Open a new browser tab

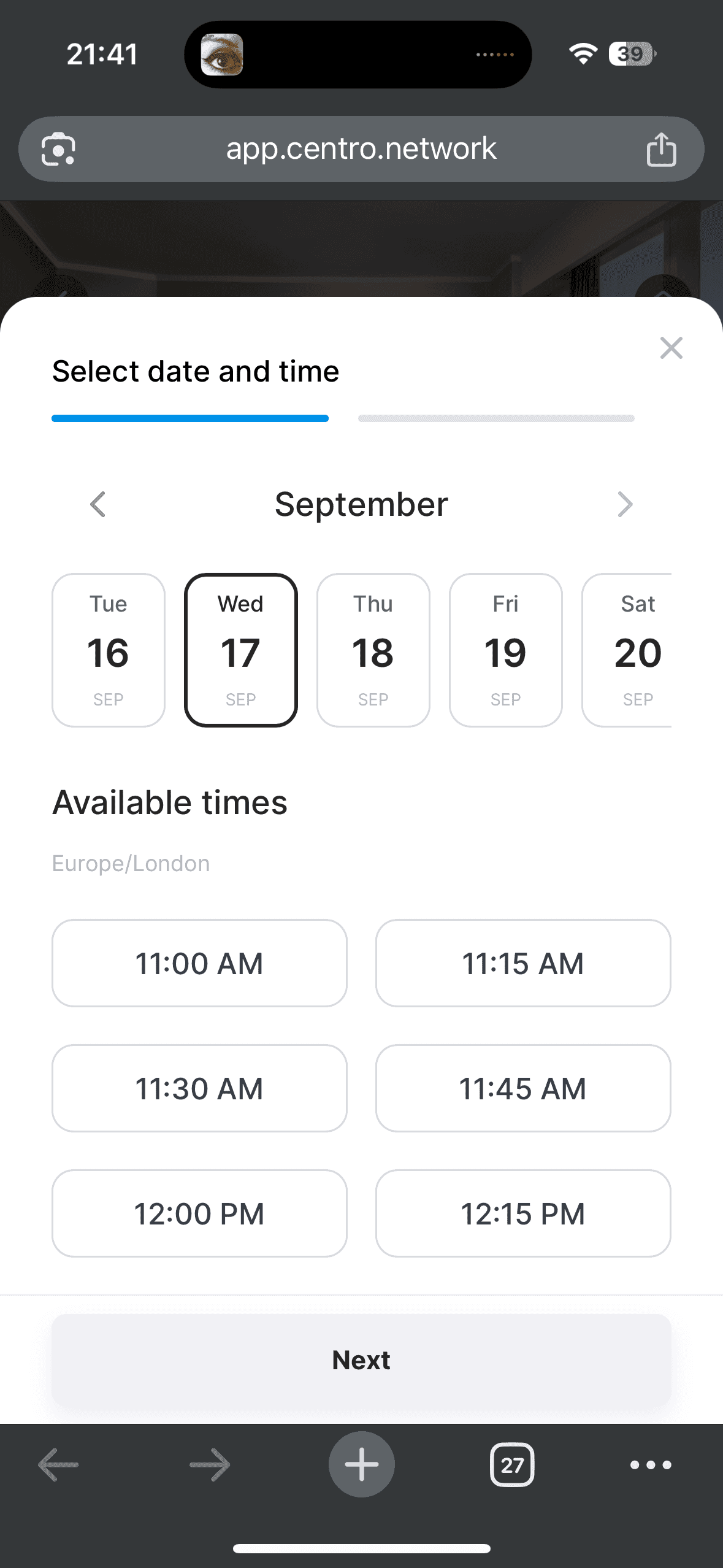361,1464
